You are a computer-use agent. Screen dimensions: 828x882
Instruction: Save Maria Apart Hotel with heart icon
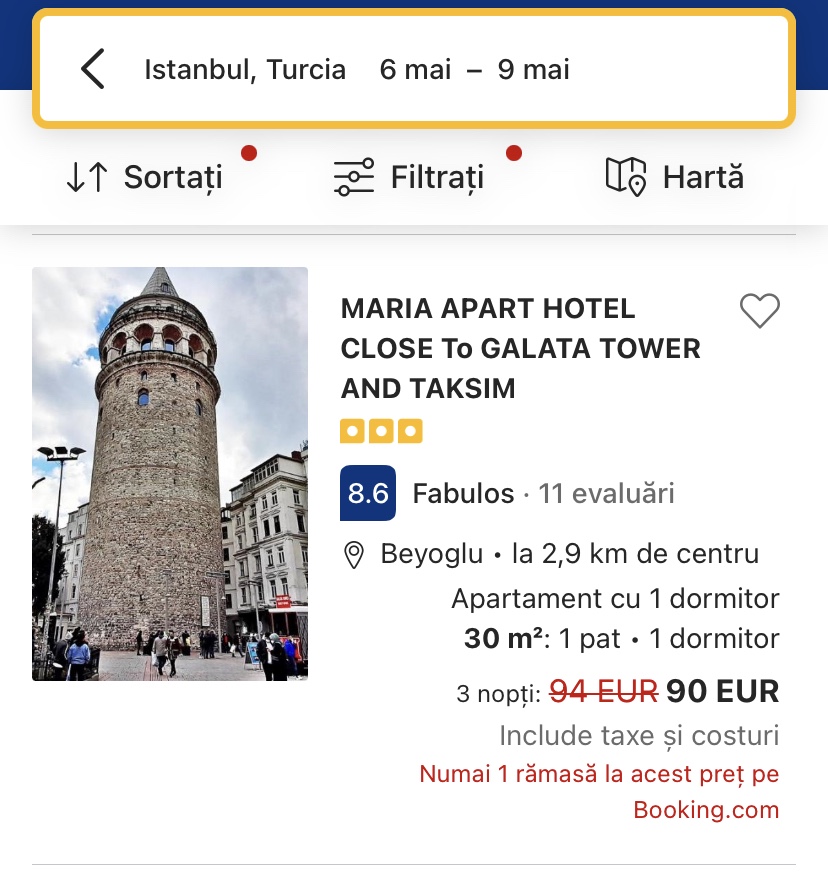click(x=759, y=311)
